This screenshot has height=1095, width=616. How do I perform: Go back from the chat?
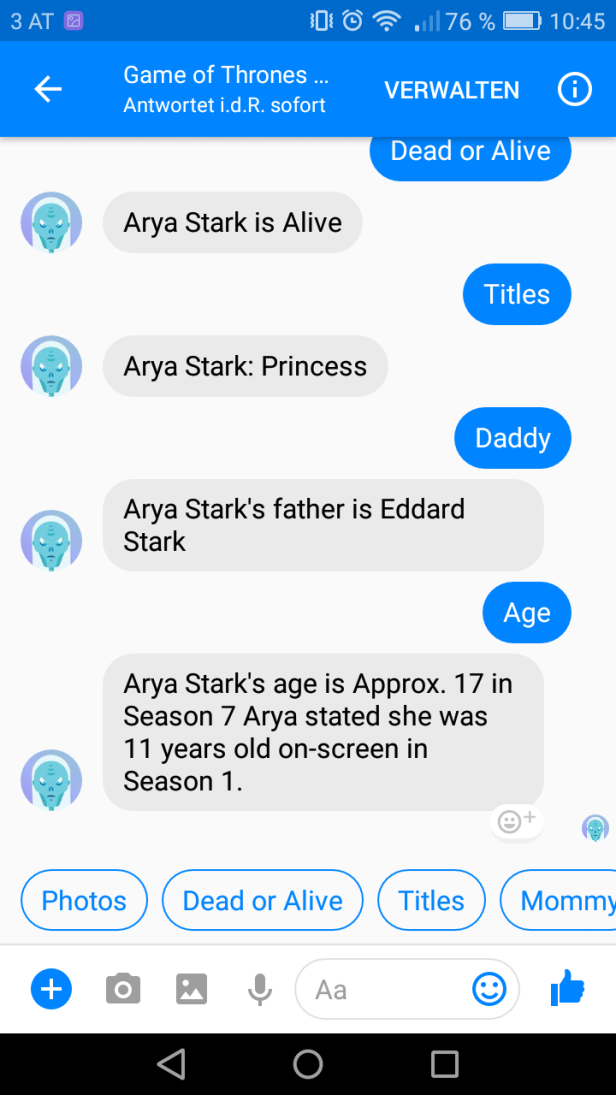pos(48,89)
